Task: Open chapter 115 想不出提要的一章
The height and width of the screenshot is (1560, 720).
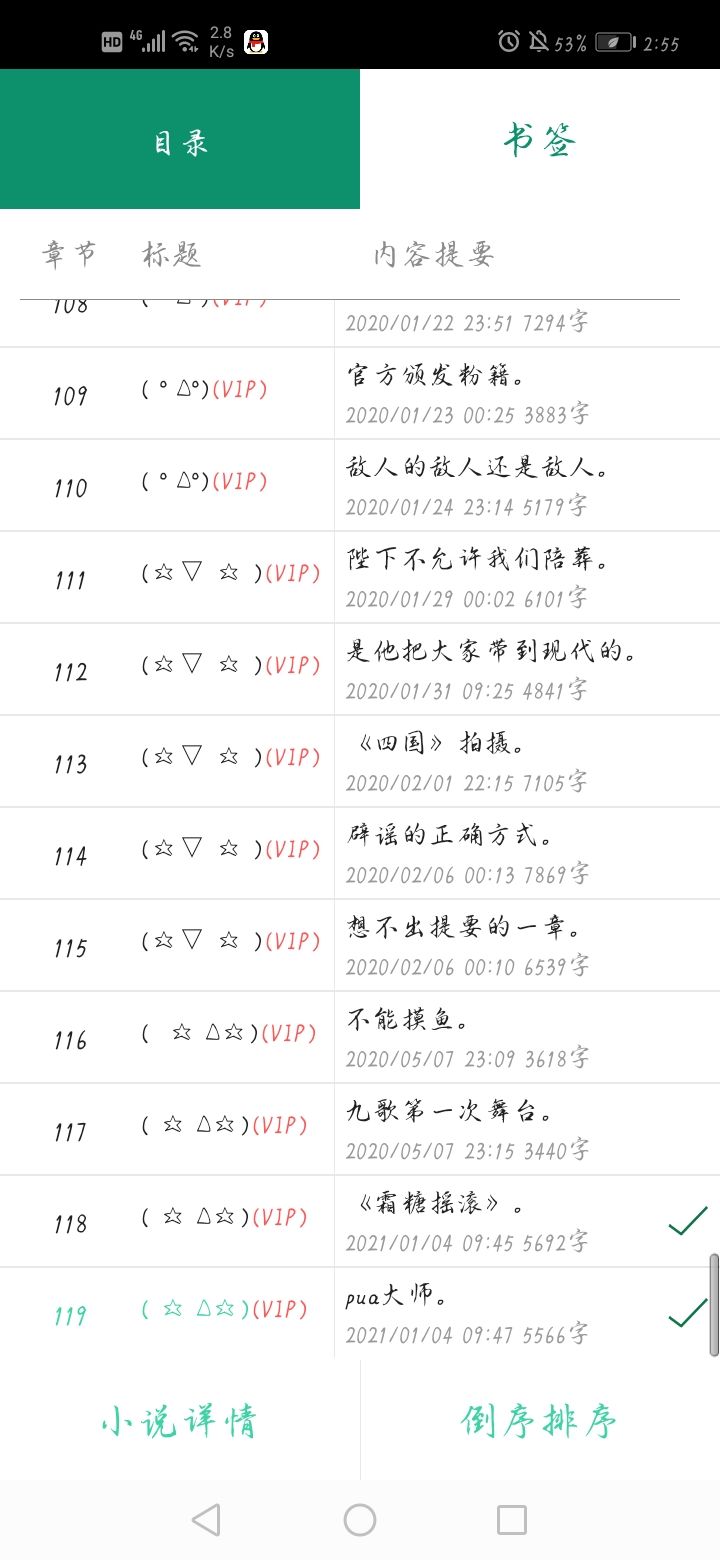Action: (360, 946)
